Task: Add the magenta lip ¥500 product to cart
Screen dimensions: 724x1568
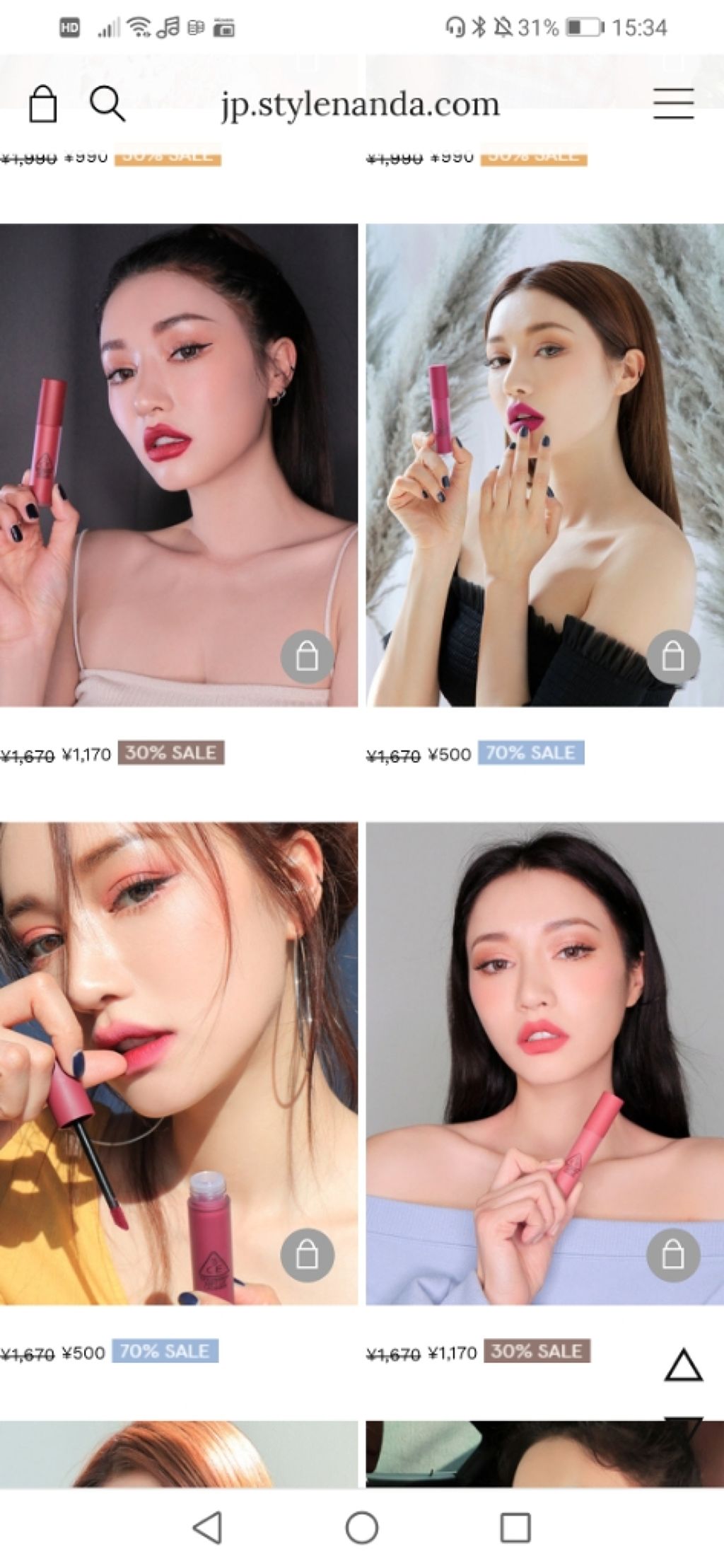Action: pyautogui.click(x=673, y=657)
